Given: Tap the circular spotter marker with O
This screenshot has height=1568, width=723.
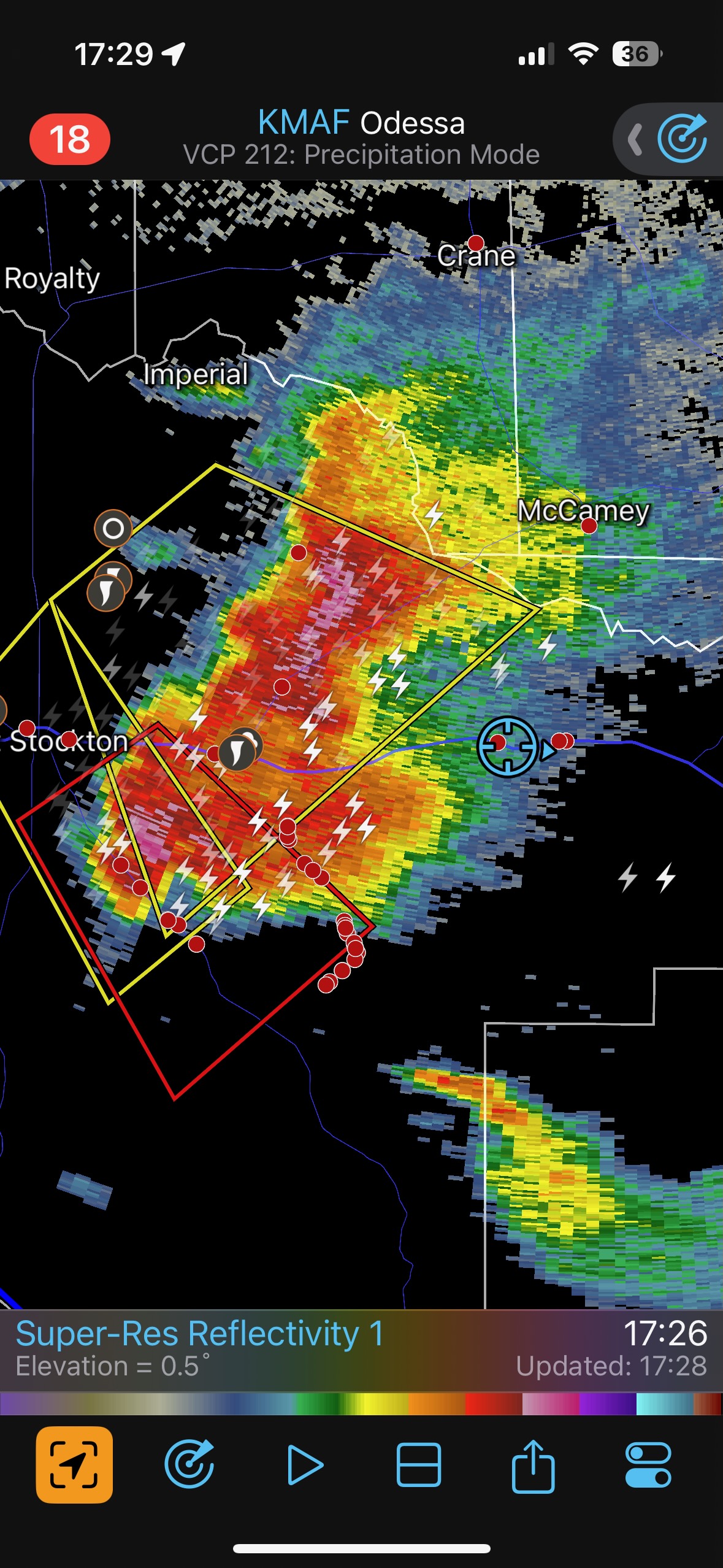Looking at the screenshot, I should click(113, 528).
